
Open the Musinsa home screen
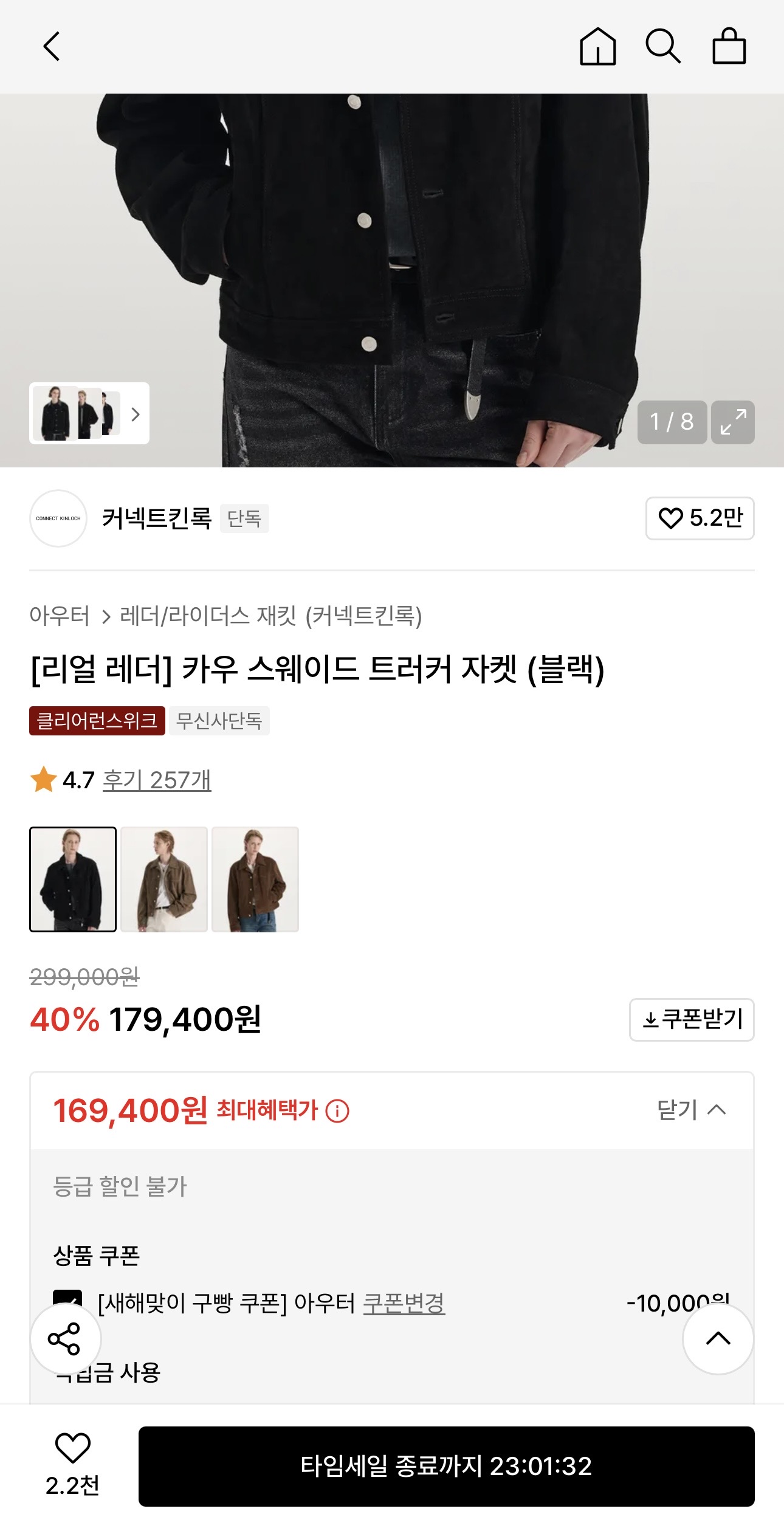coord(599,46)
